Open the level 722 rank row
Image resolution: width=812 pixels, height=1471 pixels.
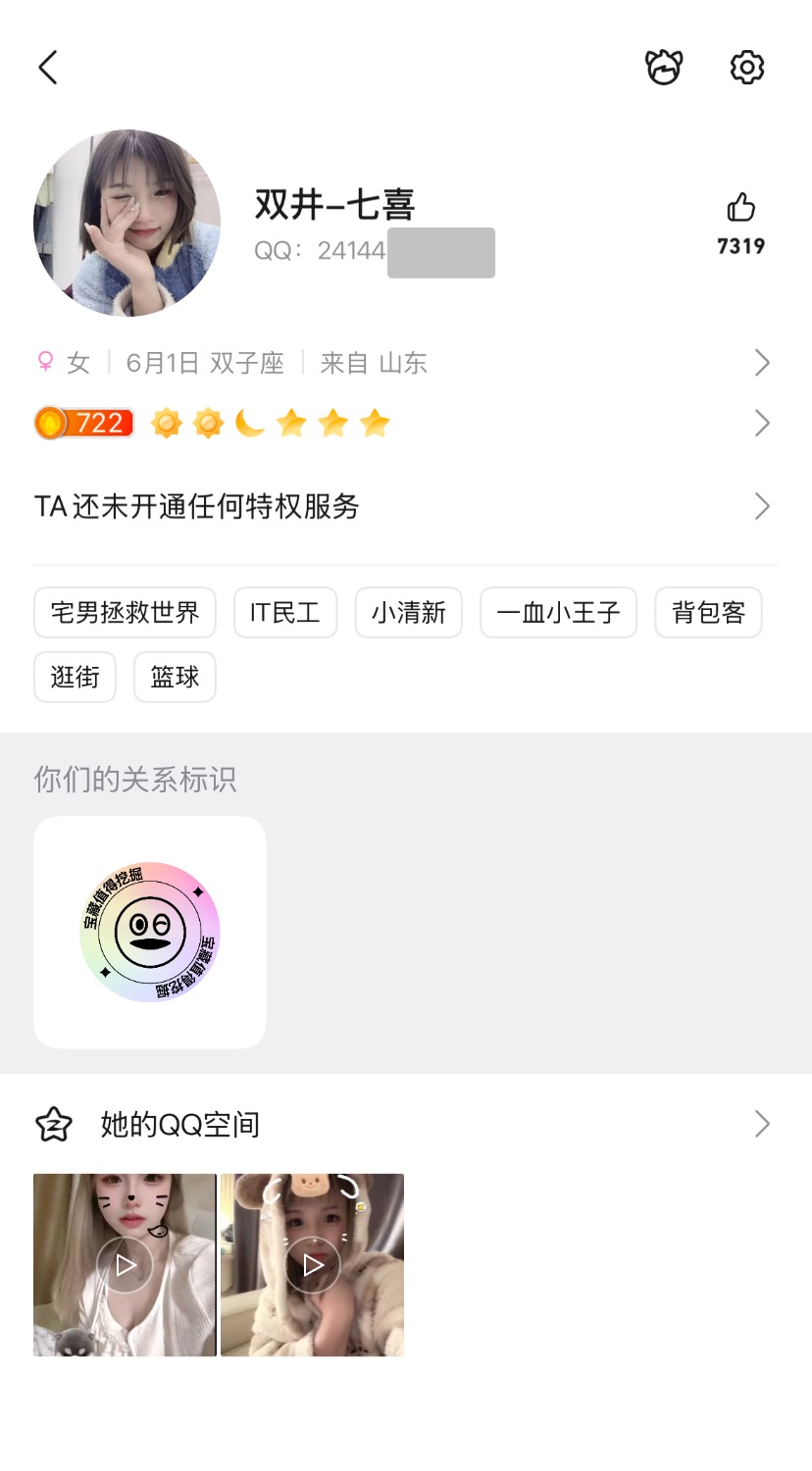[x=404, y=424]
